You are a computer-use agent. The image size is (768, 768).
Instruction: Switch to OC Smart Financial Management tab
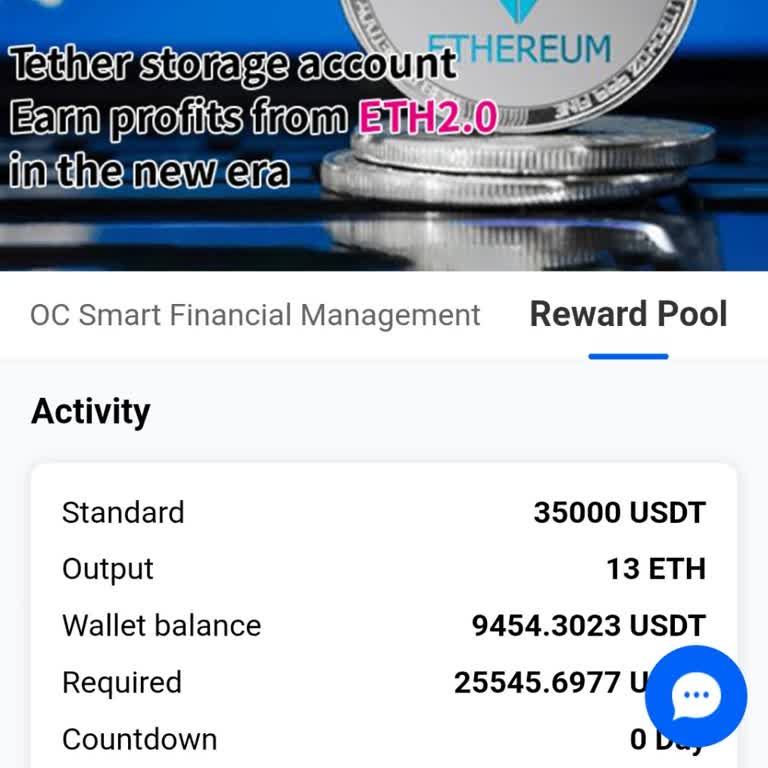[255, 315]
